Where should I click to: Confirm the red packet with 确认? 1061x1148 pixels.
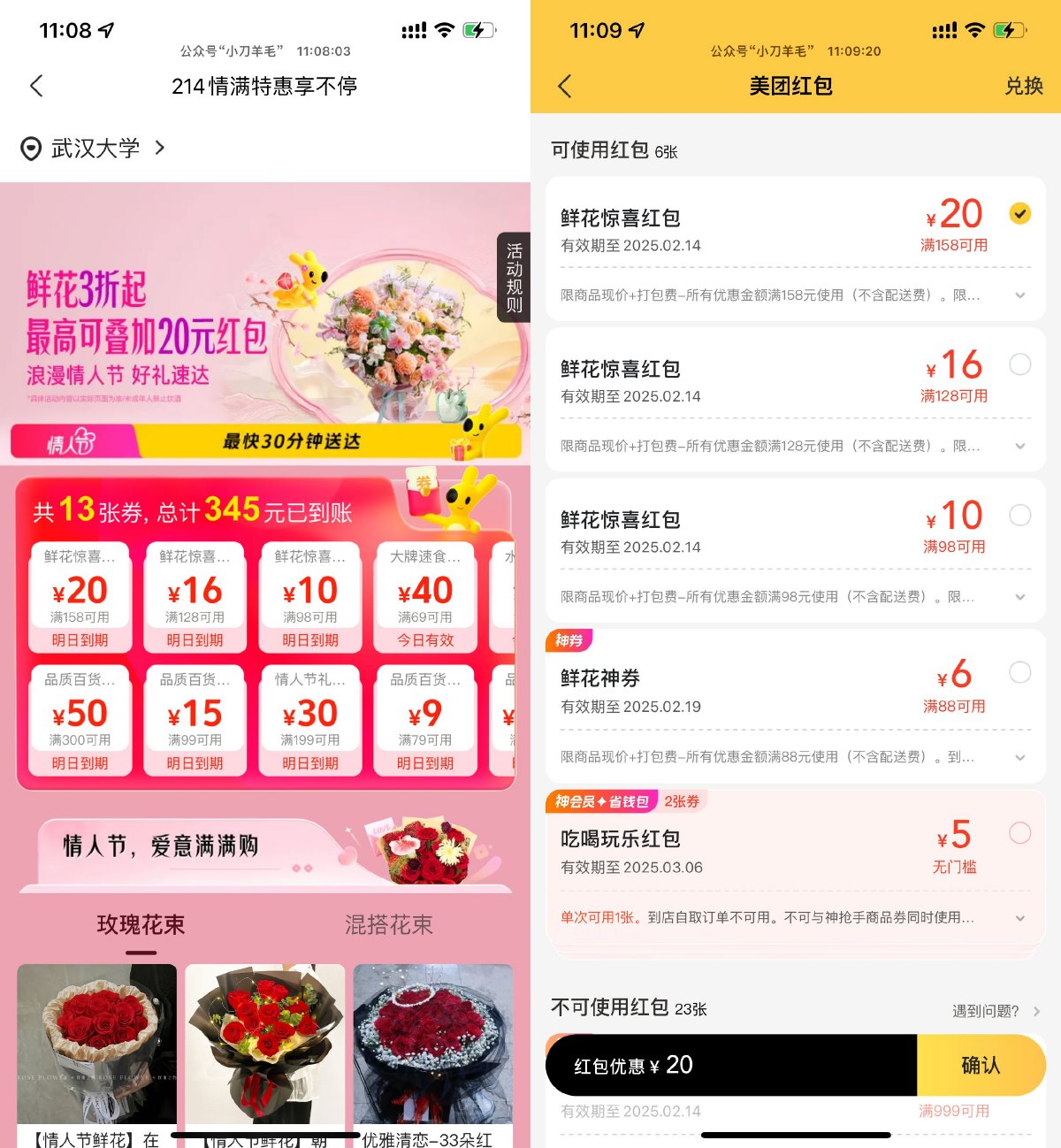[x=981, y=1066]
